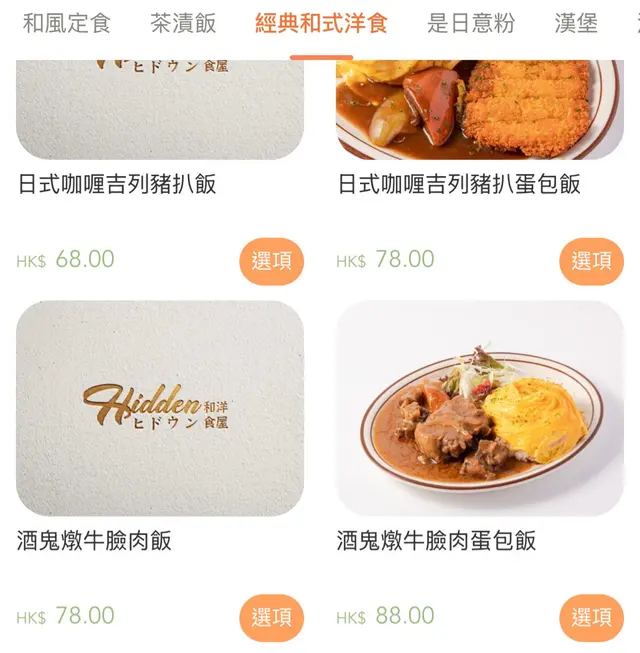Switch to the 和風定食 tab
This screenshot has height=653, width=640.
(x=67, y=23)
